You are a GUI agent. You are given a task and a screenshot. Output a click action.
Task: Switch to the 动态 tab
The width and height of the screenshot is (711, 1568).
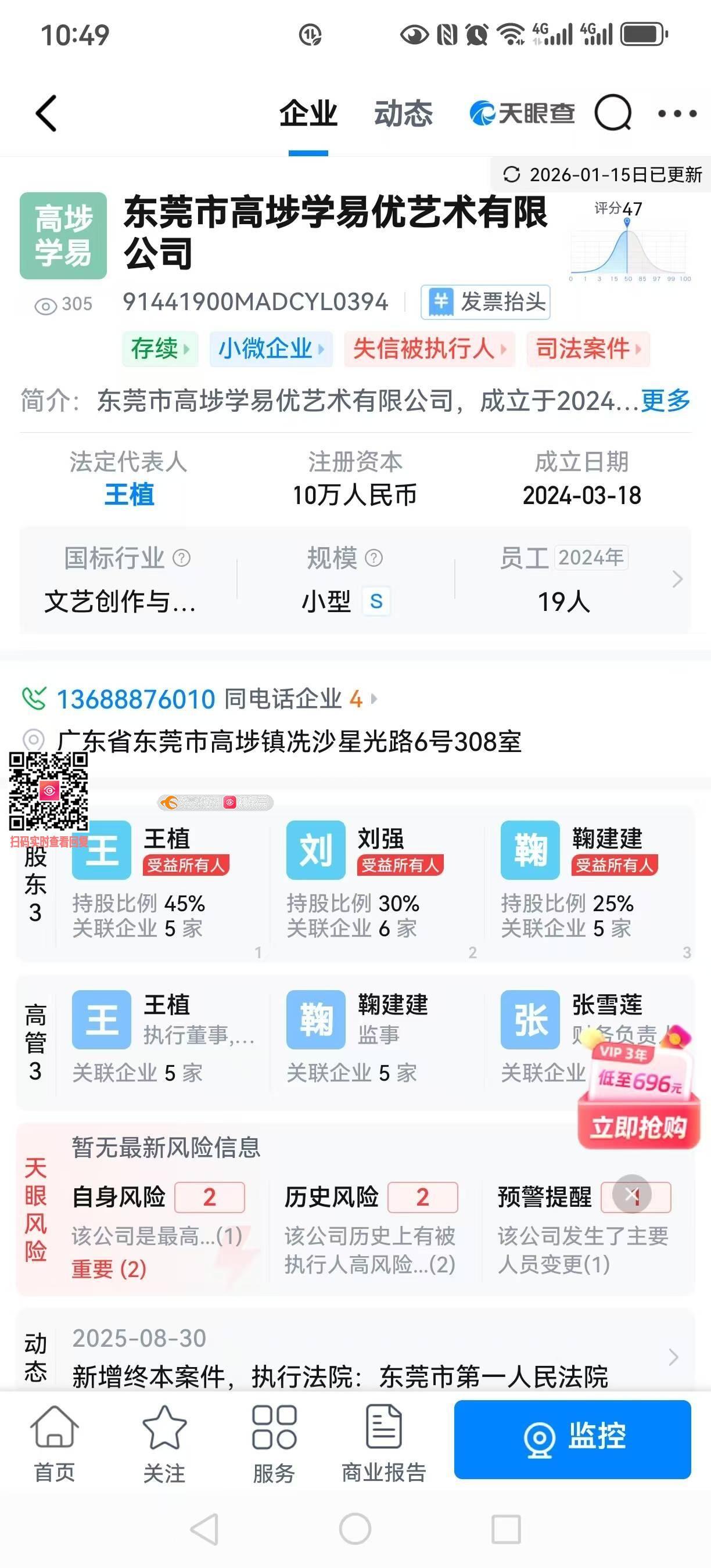pos(403,114)
